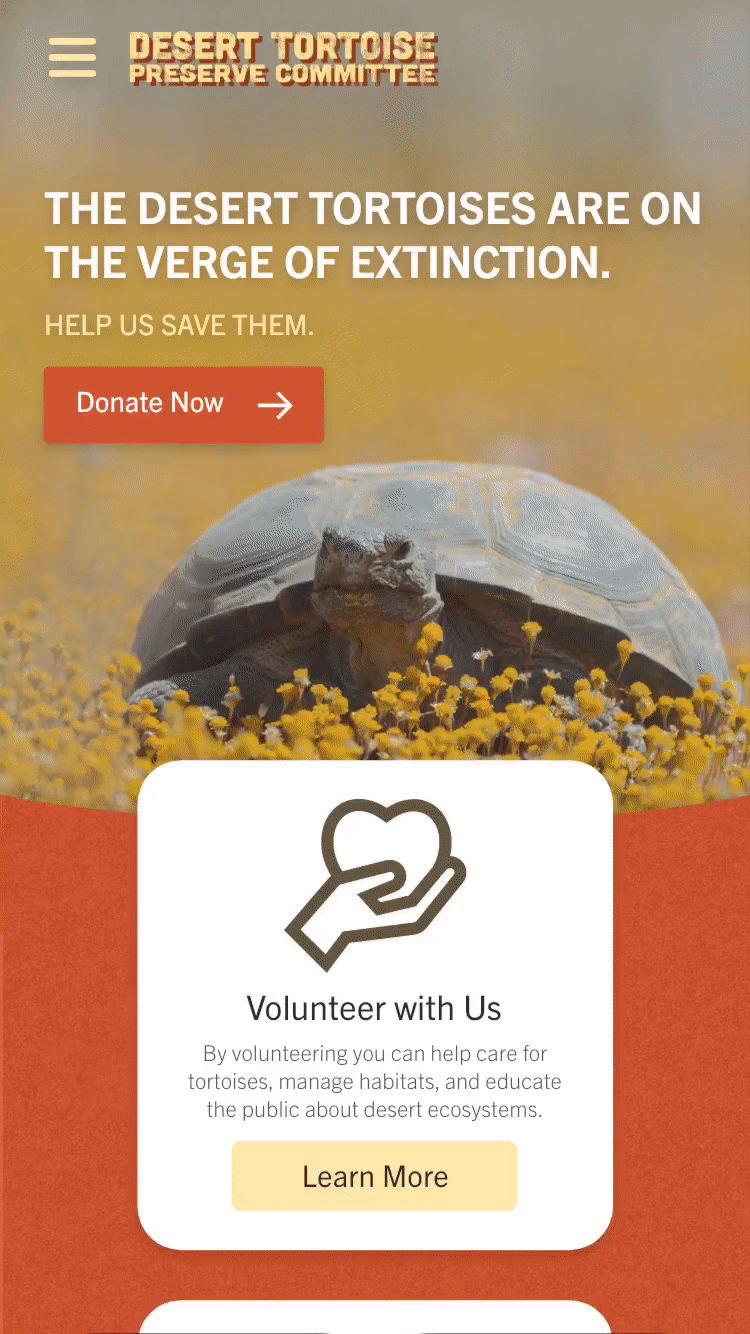This screenshot has height=1334, width=750.
Task: Tap Learn More under Volunteer with Us
Action: tap(374, 1177)
